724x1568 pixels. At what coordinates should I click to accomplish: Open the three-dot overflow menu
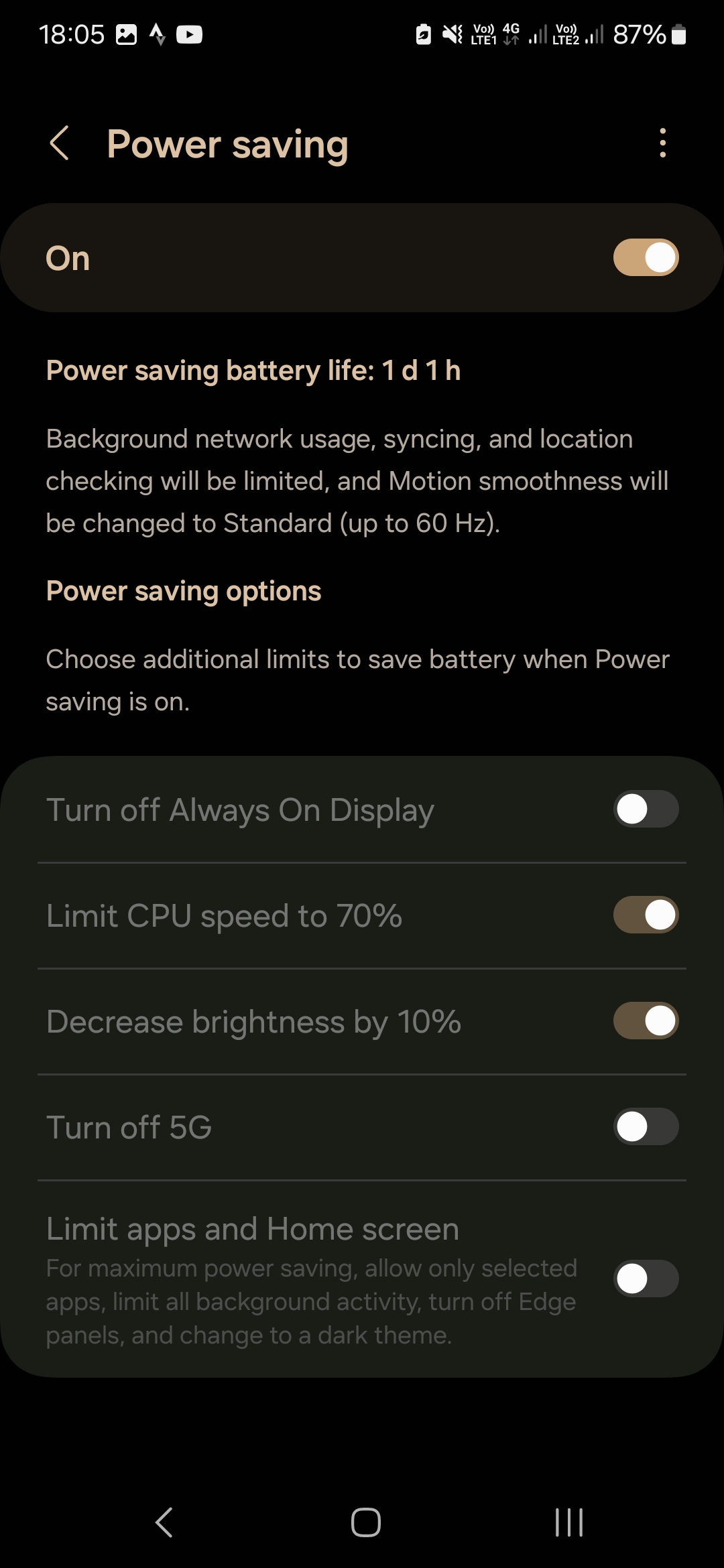(662, 143)
